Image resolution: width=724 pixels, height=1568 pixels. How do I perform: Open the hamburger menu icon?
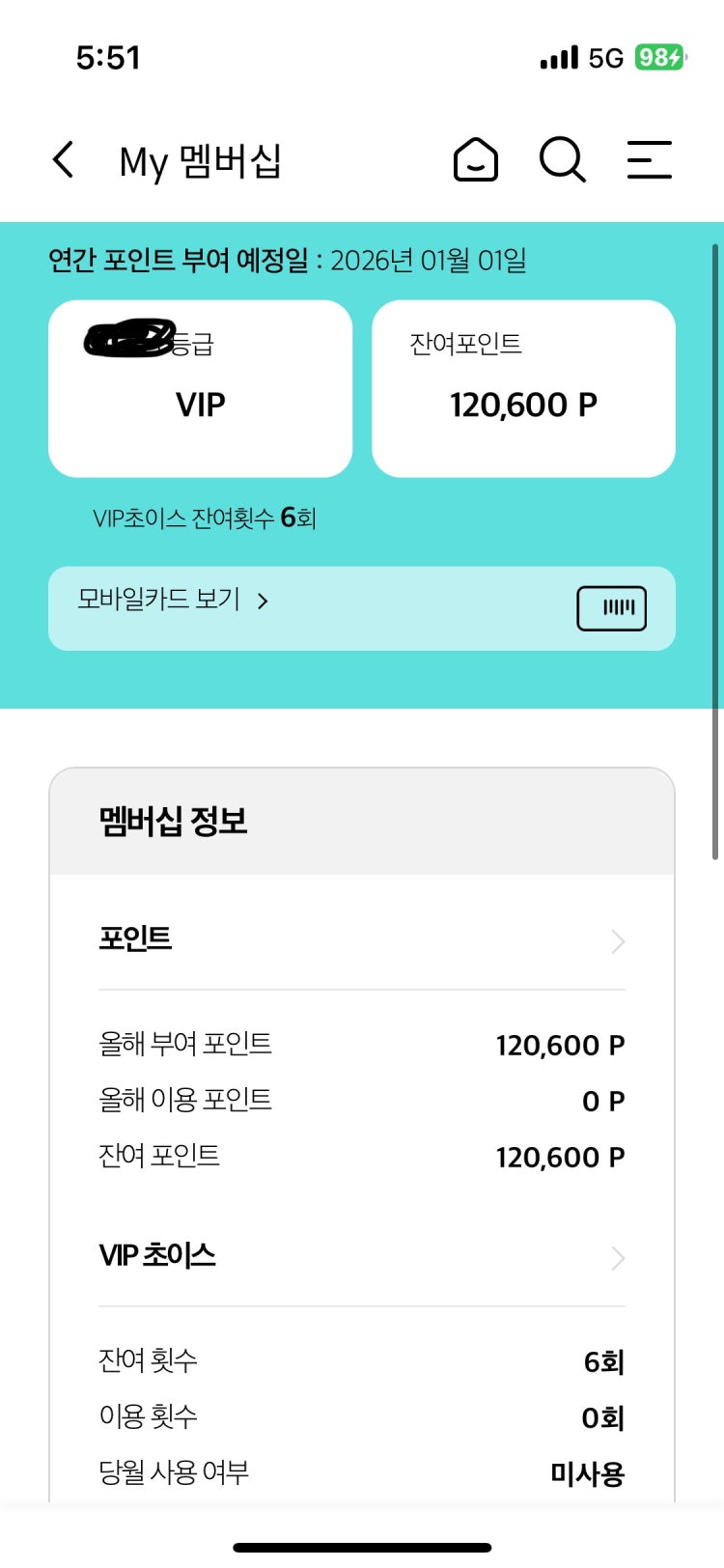pyautogui.click(x=649, y=160)
